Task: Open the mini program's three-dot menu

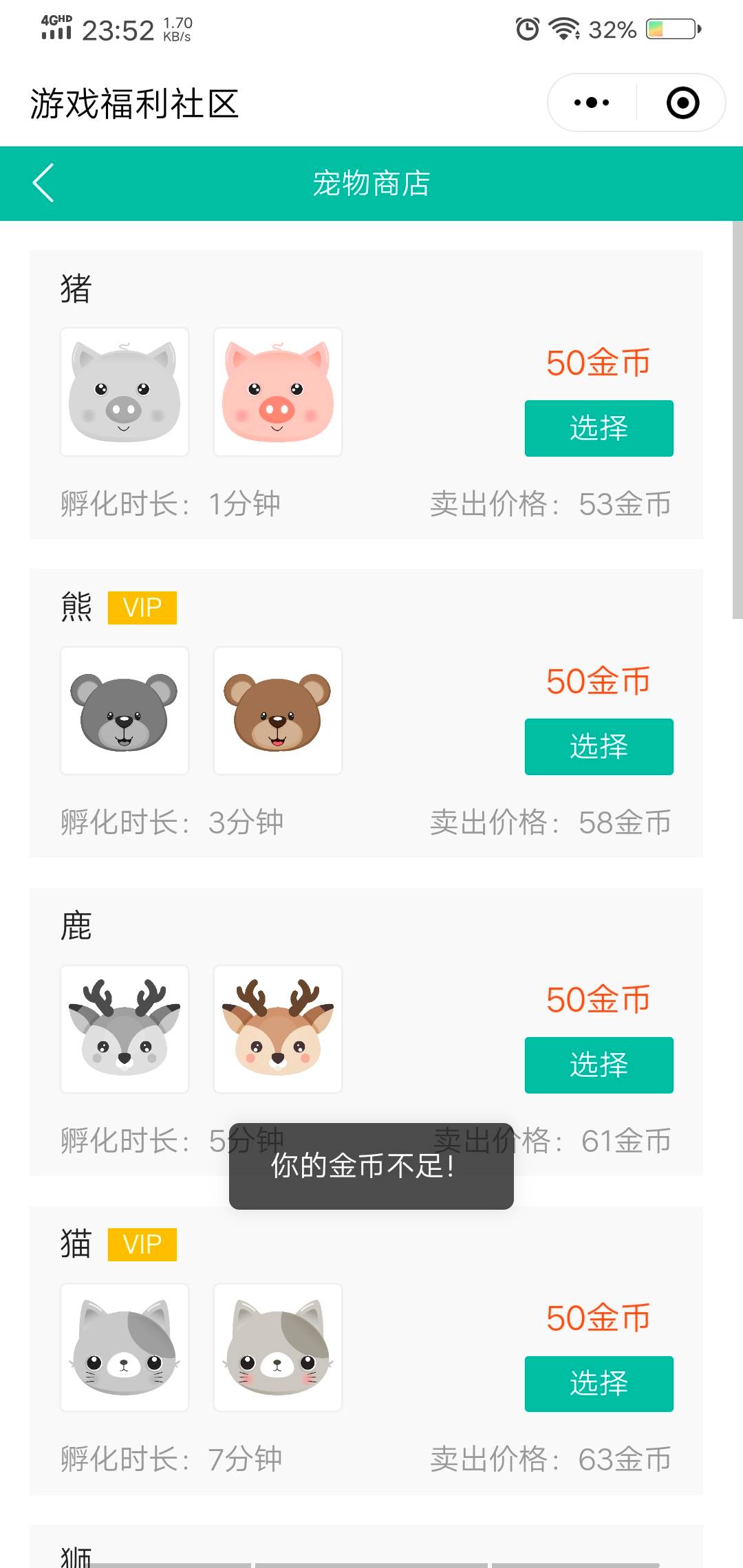Action: coord(592,103)
